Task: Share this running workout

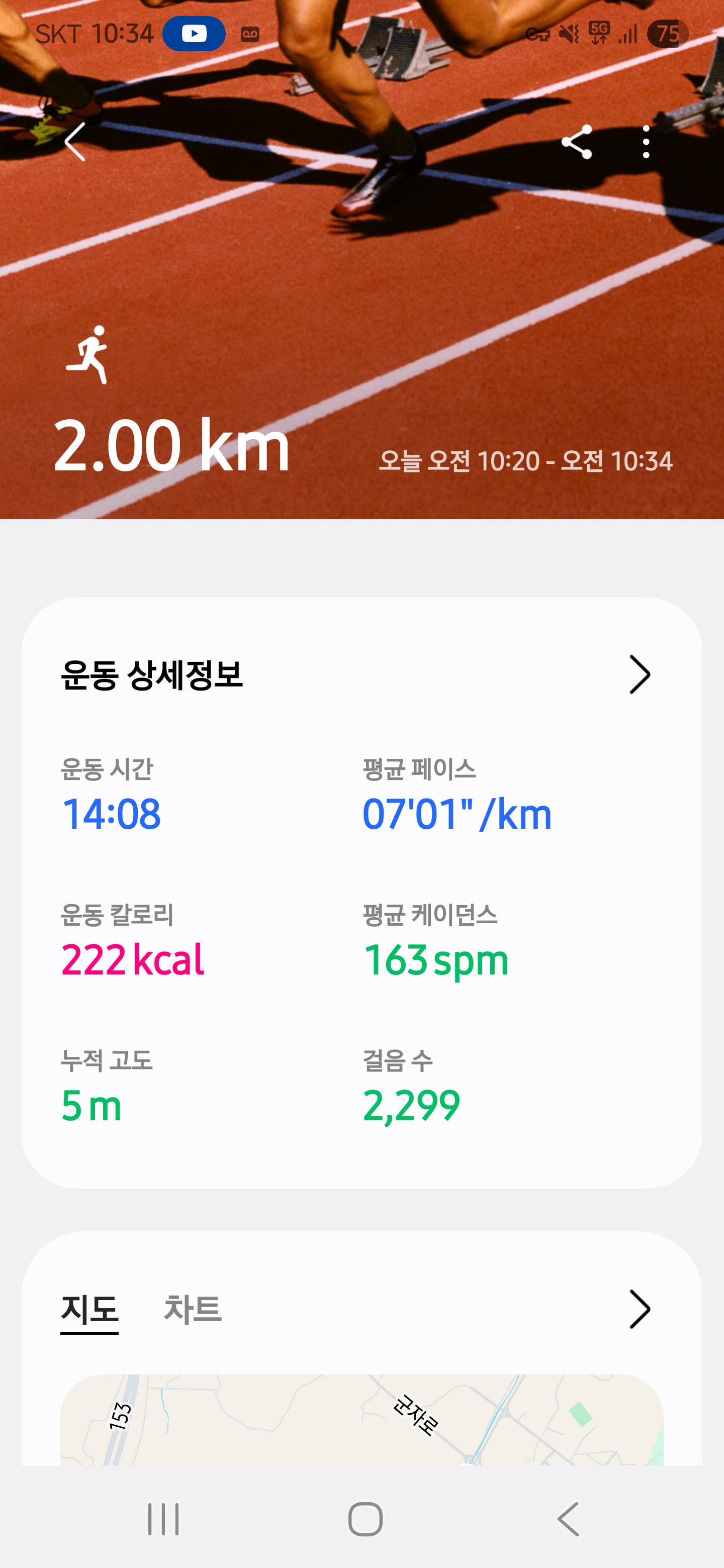Action: (x=577, y=142)
